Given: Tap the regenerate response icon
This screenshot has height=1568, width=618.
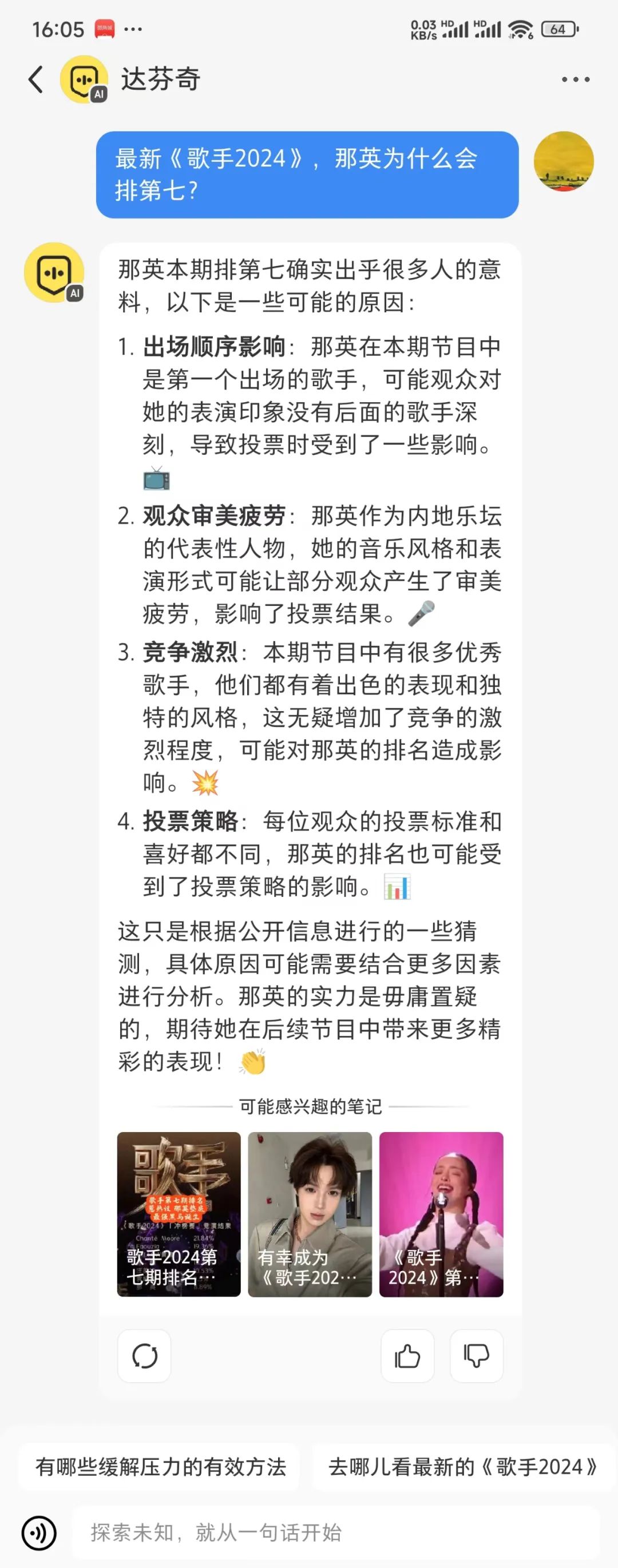Looking at the screenshot, I should (x=144, y=1356).
